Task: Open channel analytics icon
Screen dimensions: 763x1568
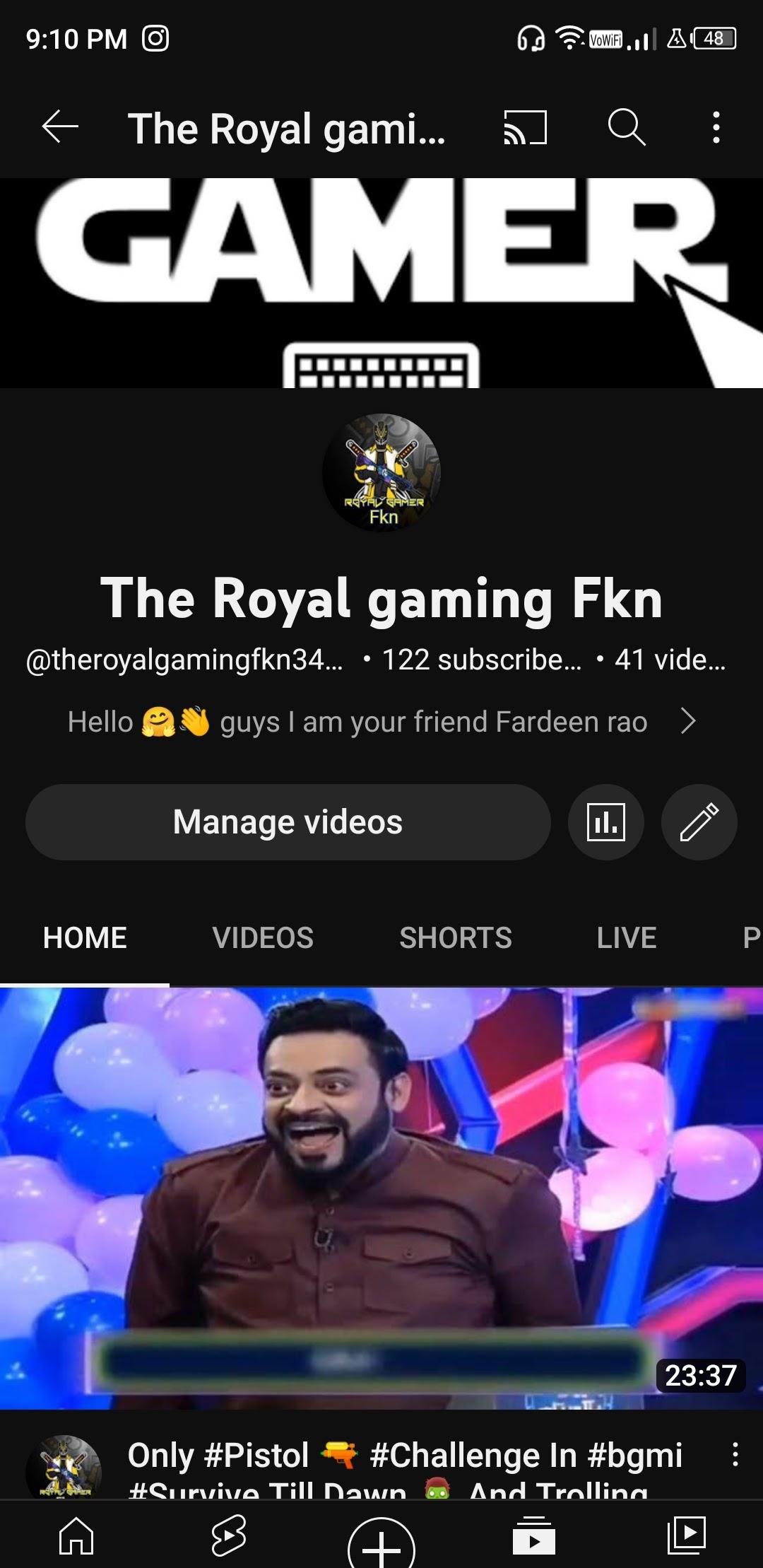Action: tap(605, 822)
